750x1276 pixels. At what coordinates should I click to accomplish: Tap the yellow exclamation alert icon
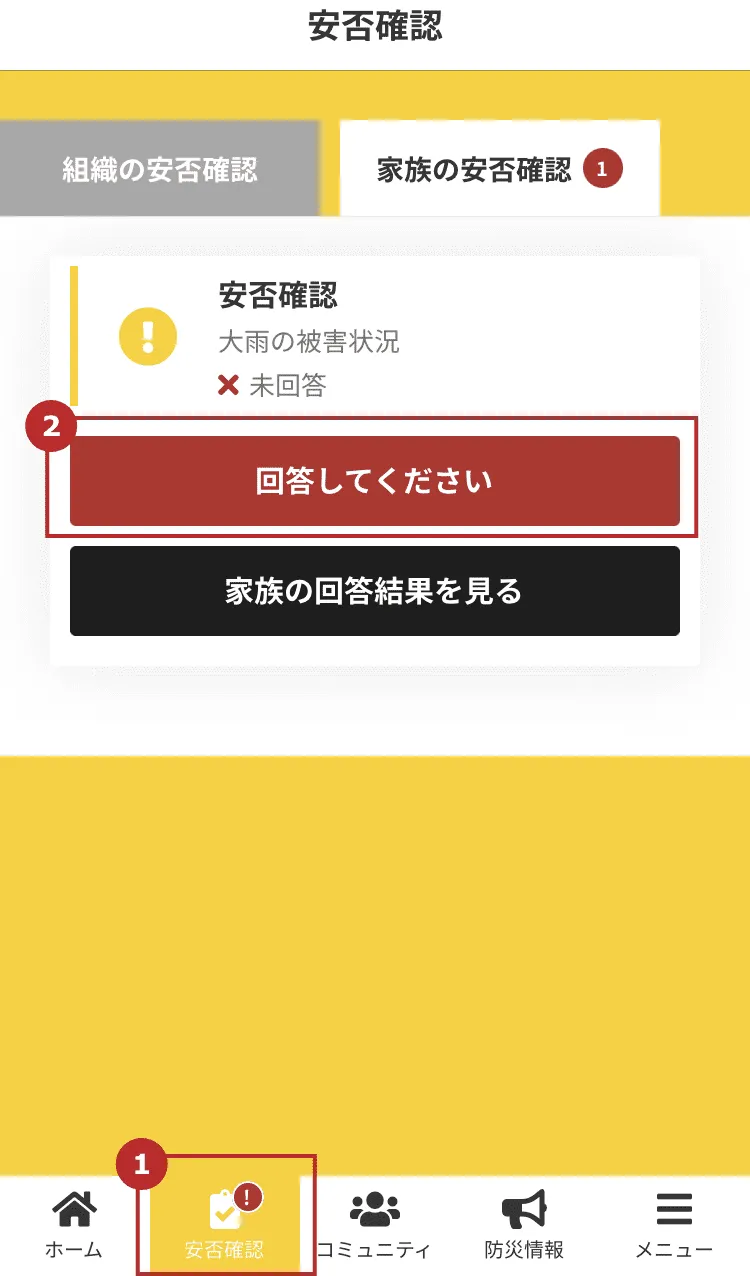[147, 337]
